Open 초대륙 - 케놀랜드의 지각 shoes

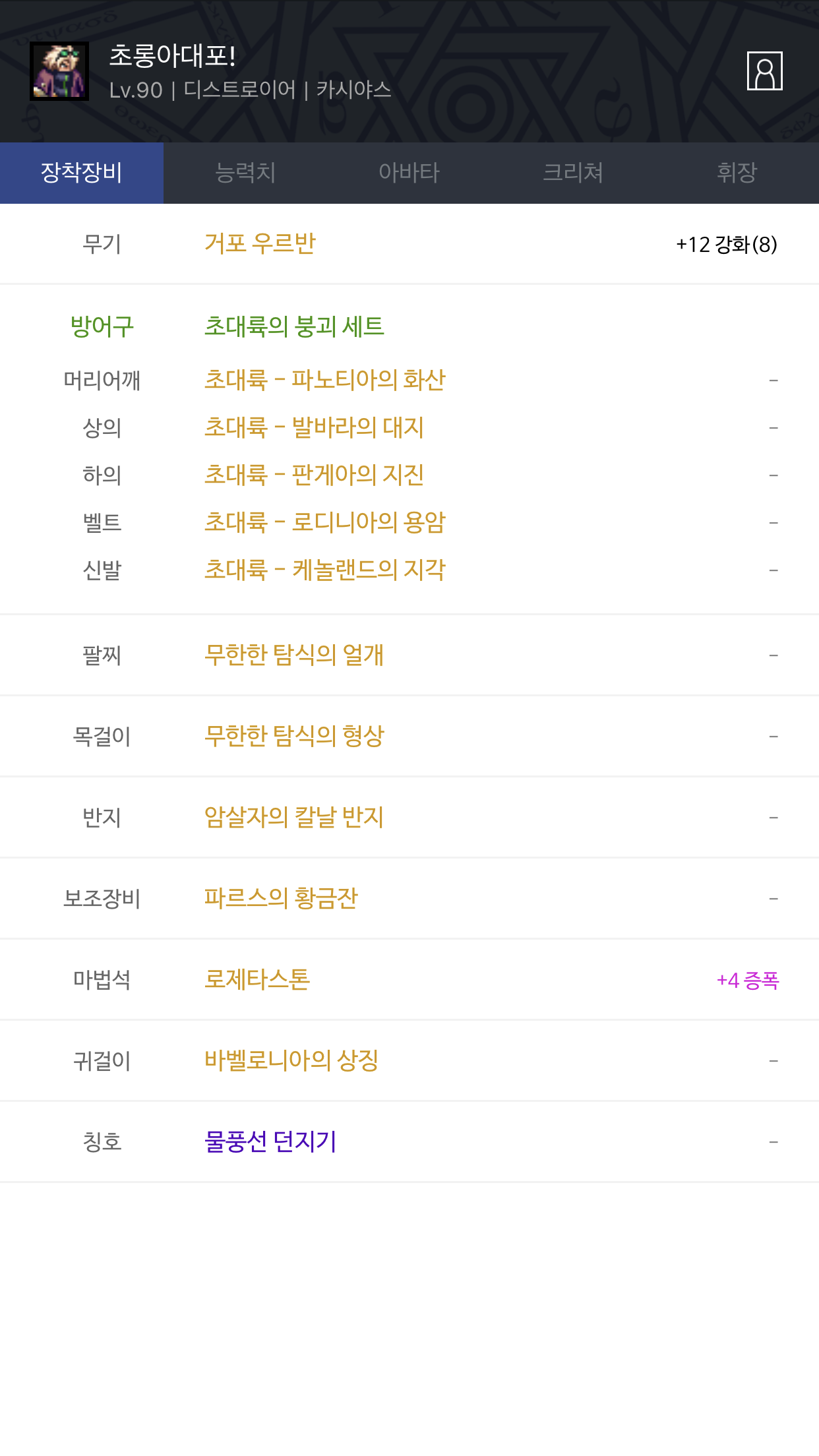324,570
